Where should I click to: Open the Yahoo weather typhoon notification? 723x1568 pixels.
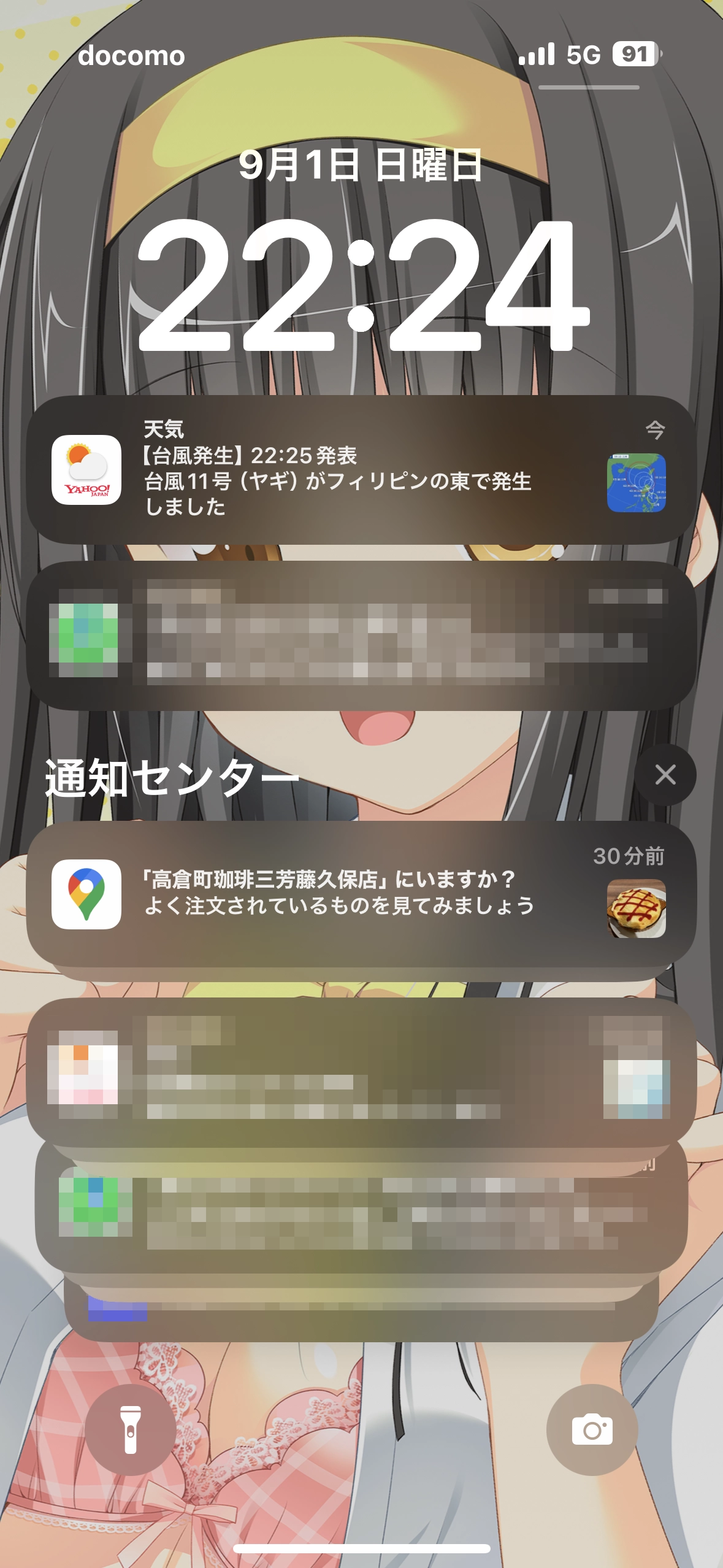click(361, 469)
